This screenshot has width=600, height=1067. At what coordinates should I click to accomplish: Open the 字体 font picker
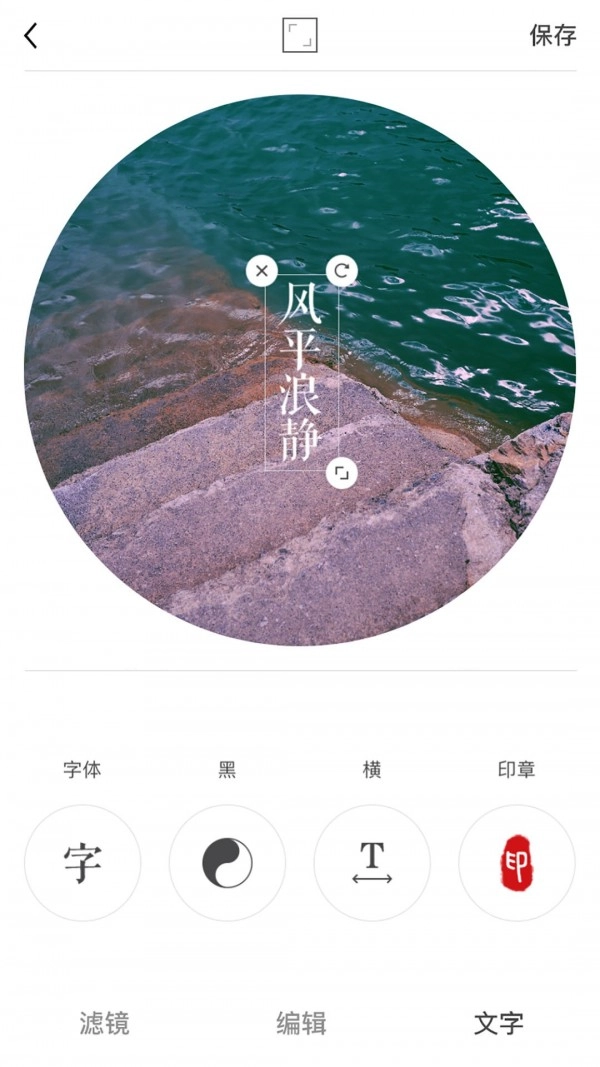coord(82,862)
